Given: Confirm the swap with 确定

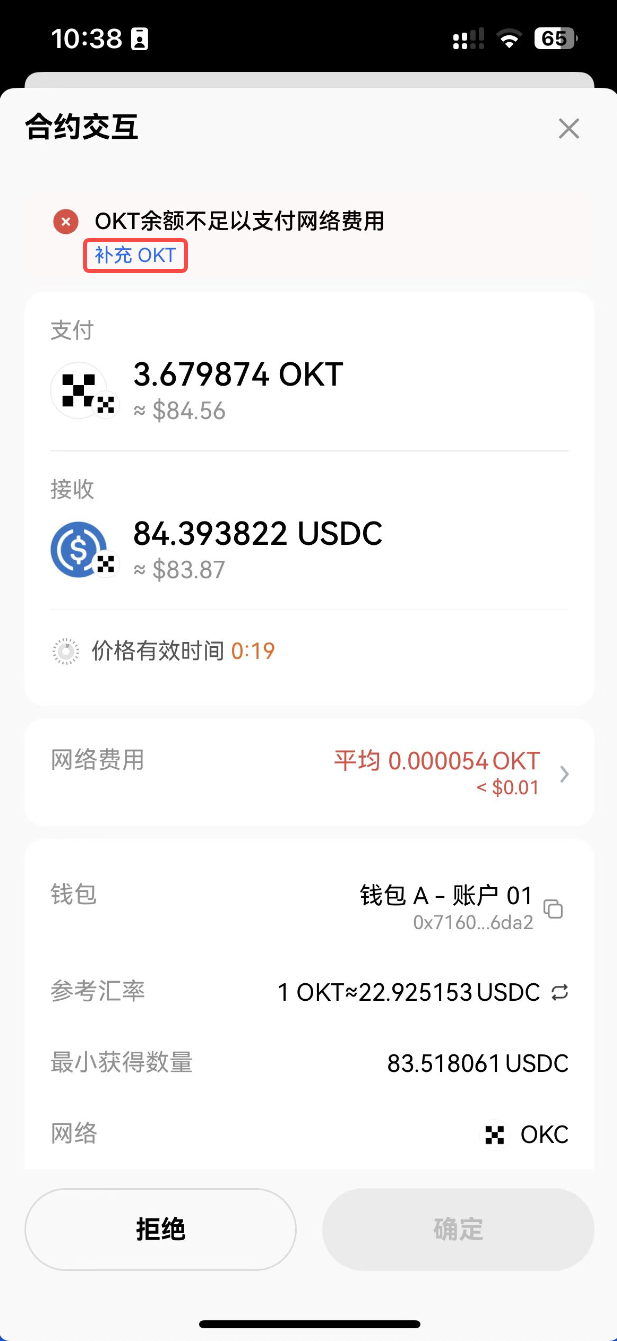Looking at the screenshot, I should click(x=458, y=1229).
